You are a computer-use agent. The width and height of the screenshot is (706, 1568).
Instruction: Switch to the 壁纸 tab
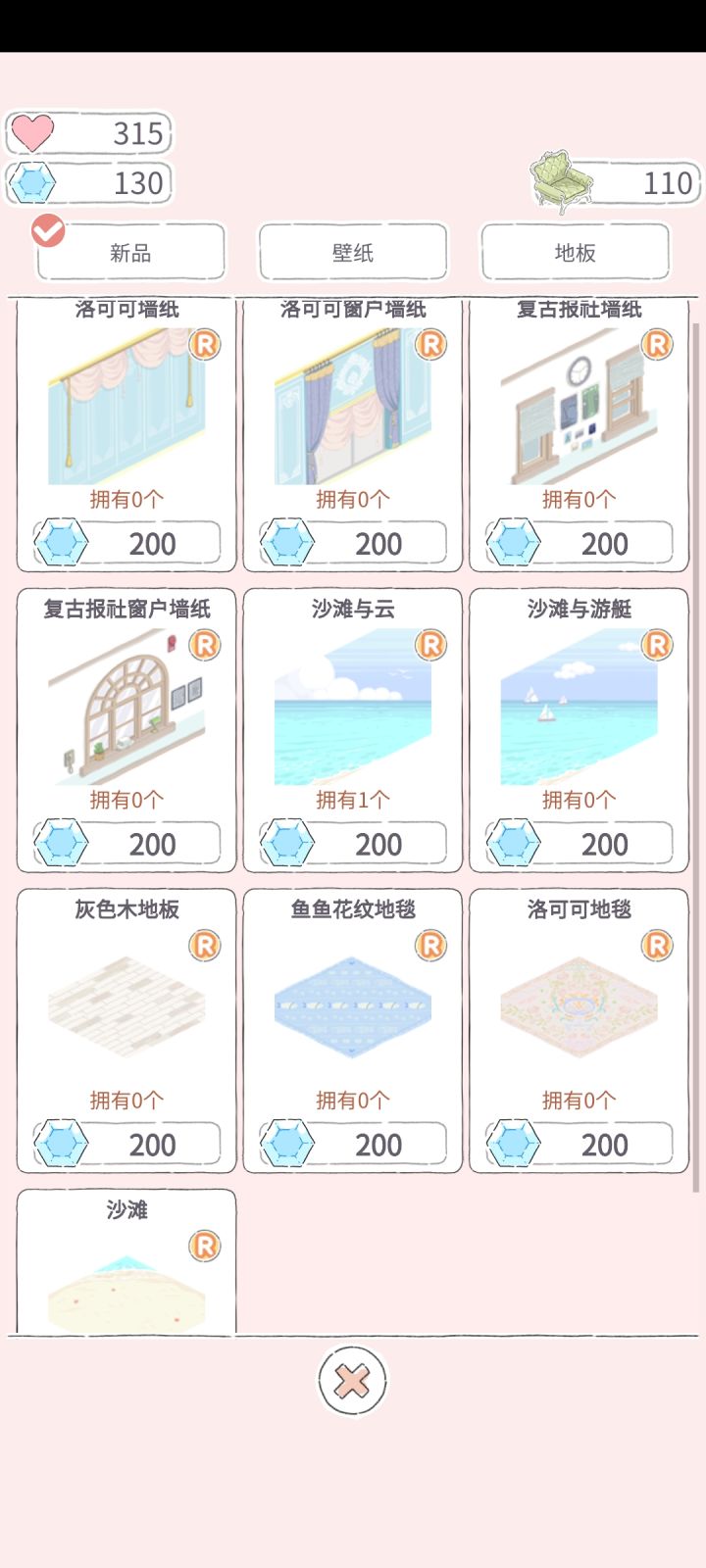353,252
